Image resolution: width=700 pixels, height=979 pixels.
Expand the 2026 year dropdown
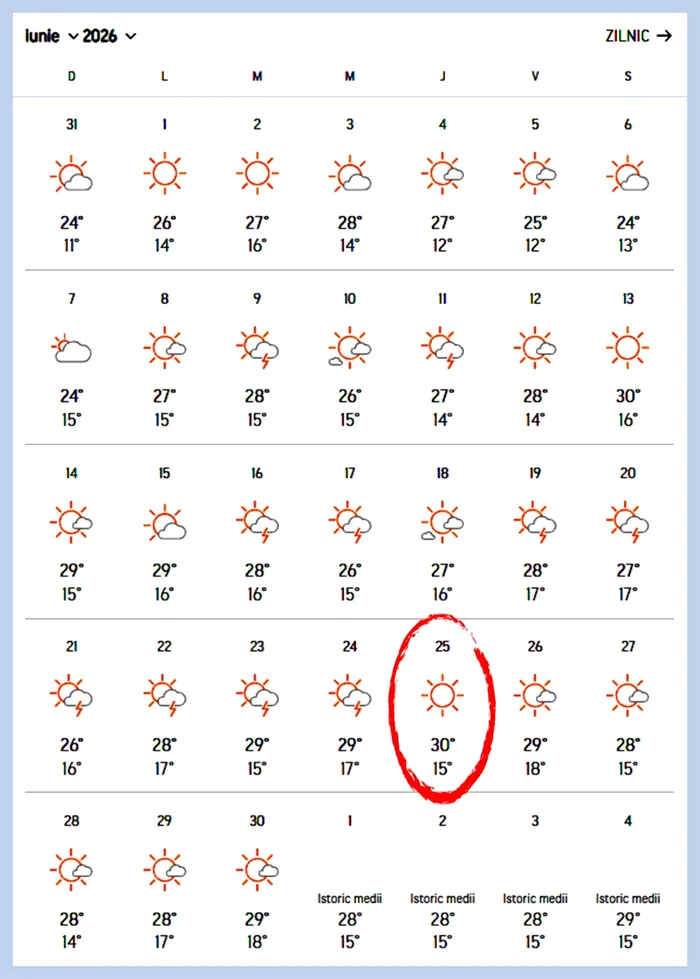pyautogui.click(x=110, y=37)
